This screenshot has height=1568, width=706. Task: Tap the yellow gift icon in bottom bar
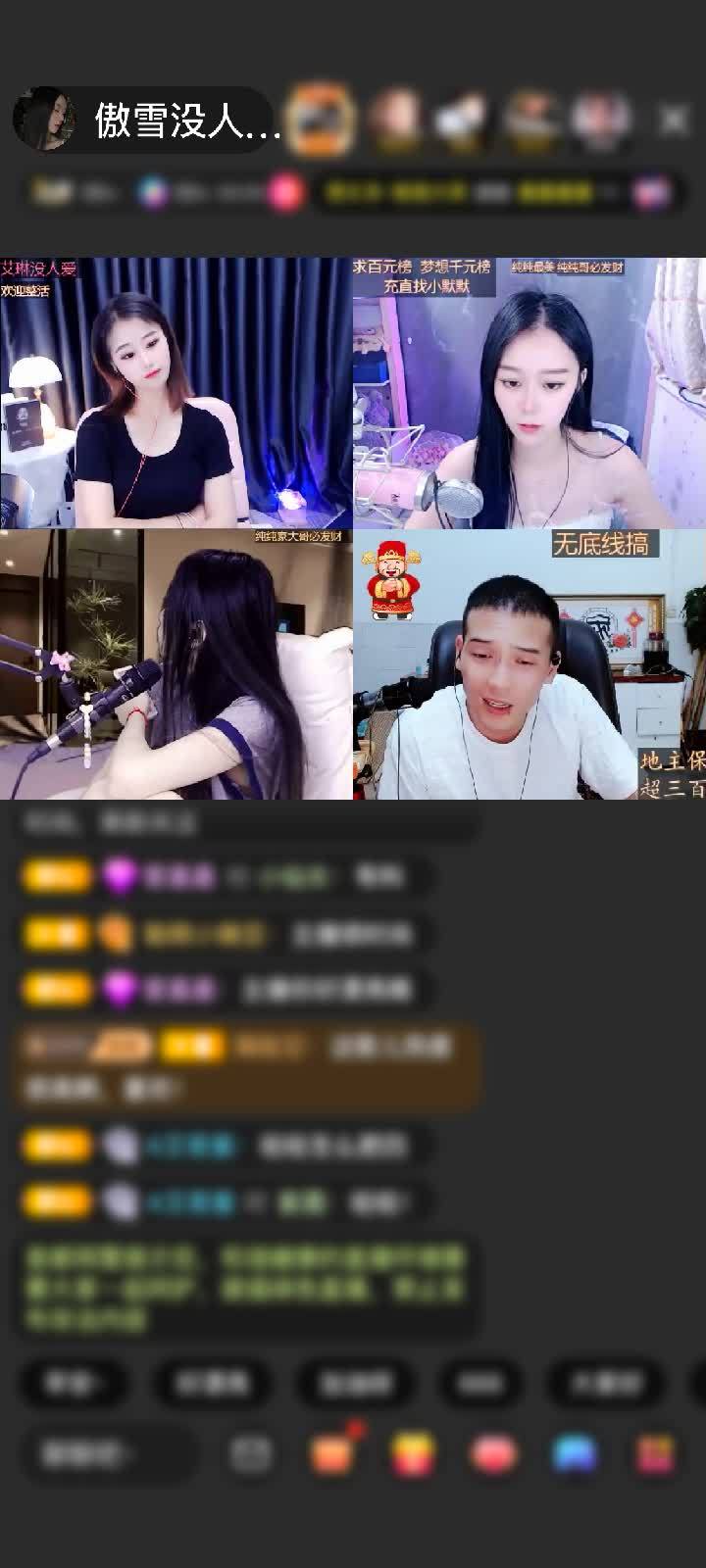(413, 1453)
